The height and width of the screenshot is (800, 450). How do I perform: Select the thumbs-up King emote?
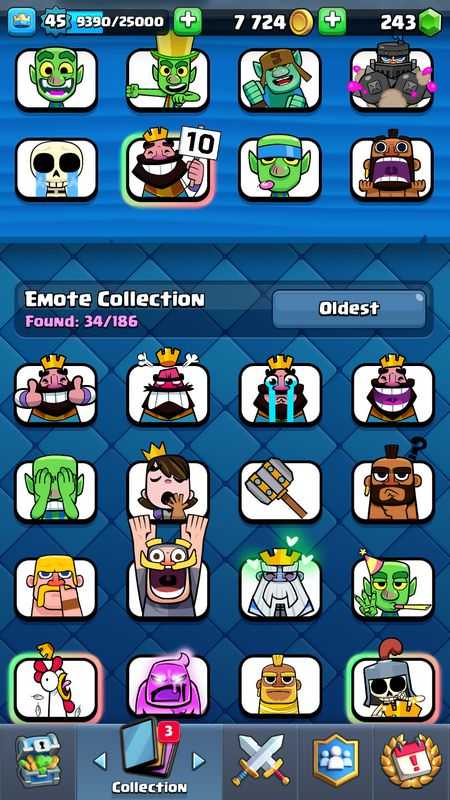click(56, 391)
